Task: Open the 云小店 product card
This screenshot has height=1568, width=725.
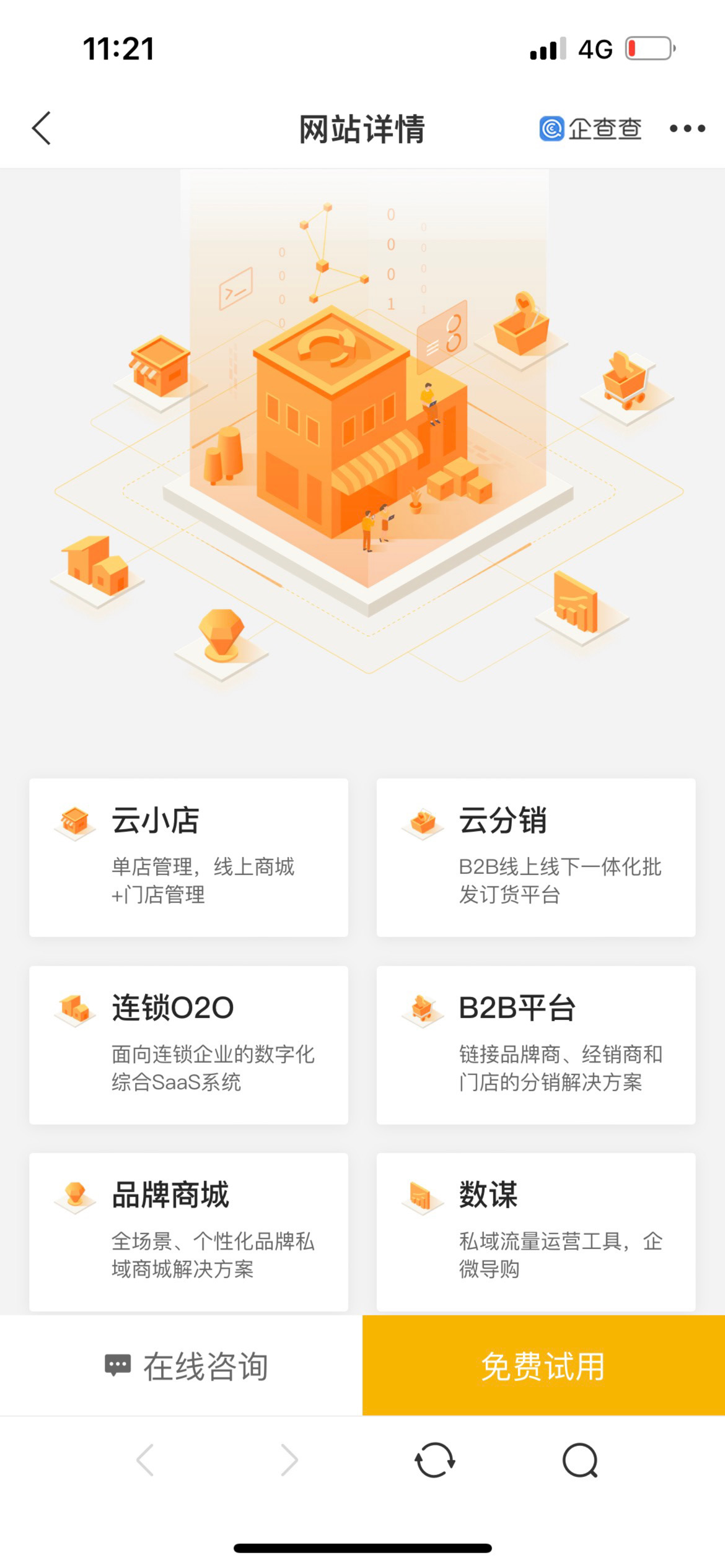Action: coord(188,857)
